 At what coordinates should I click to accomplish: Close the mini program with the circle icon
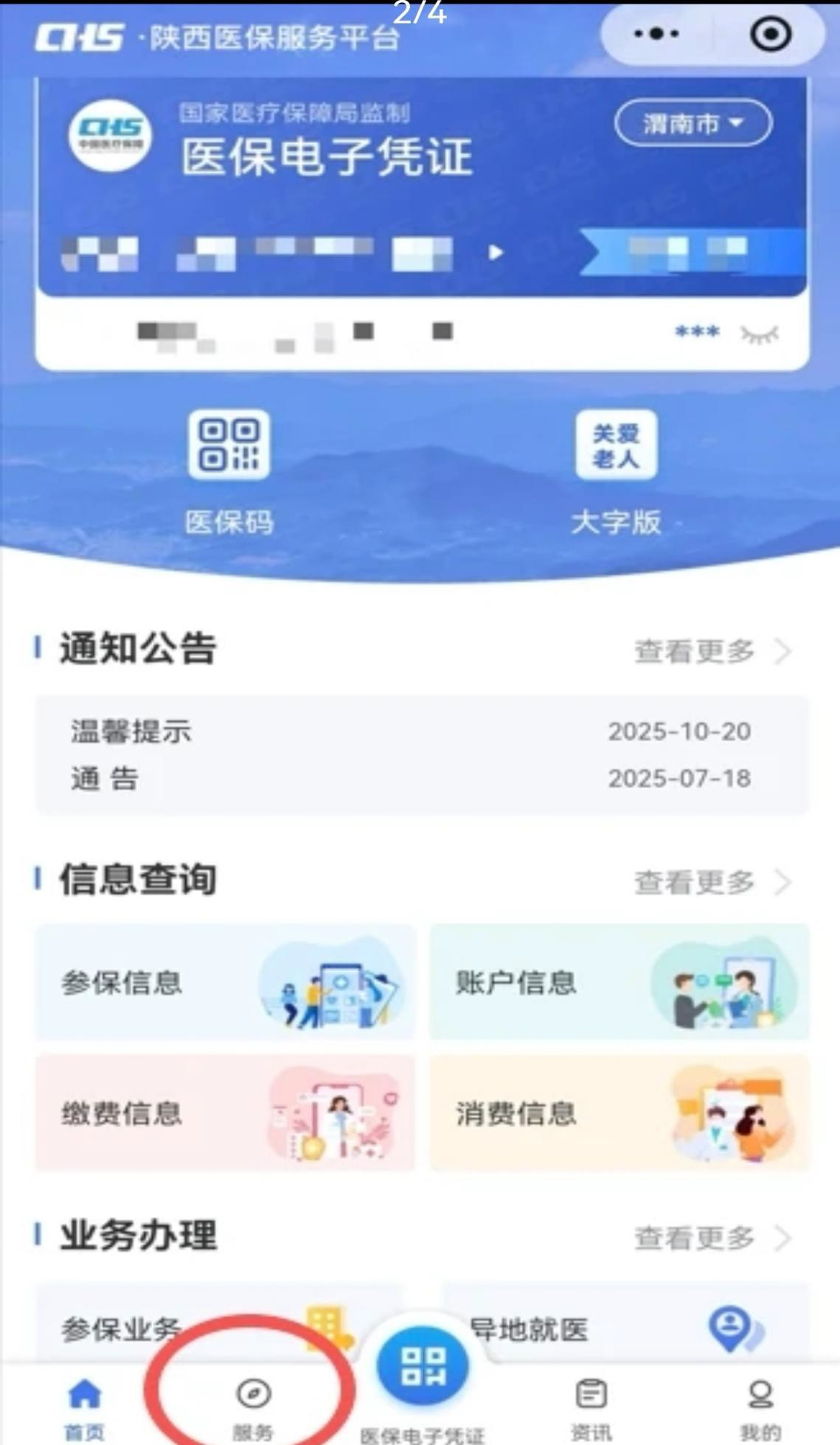point(771,34)
